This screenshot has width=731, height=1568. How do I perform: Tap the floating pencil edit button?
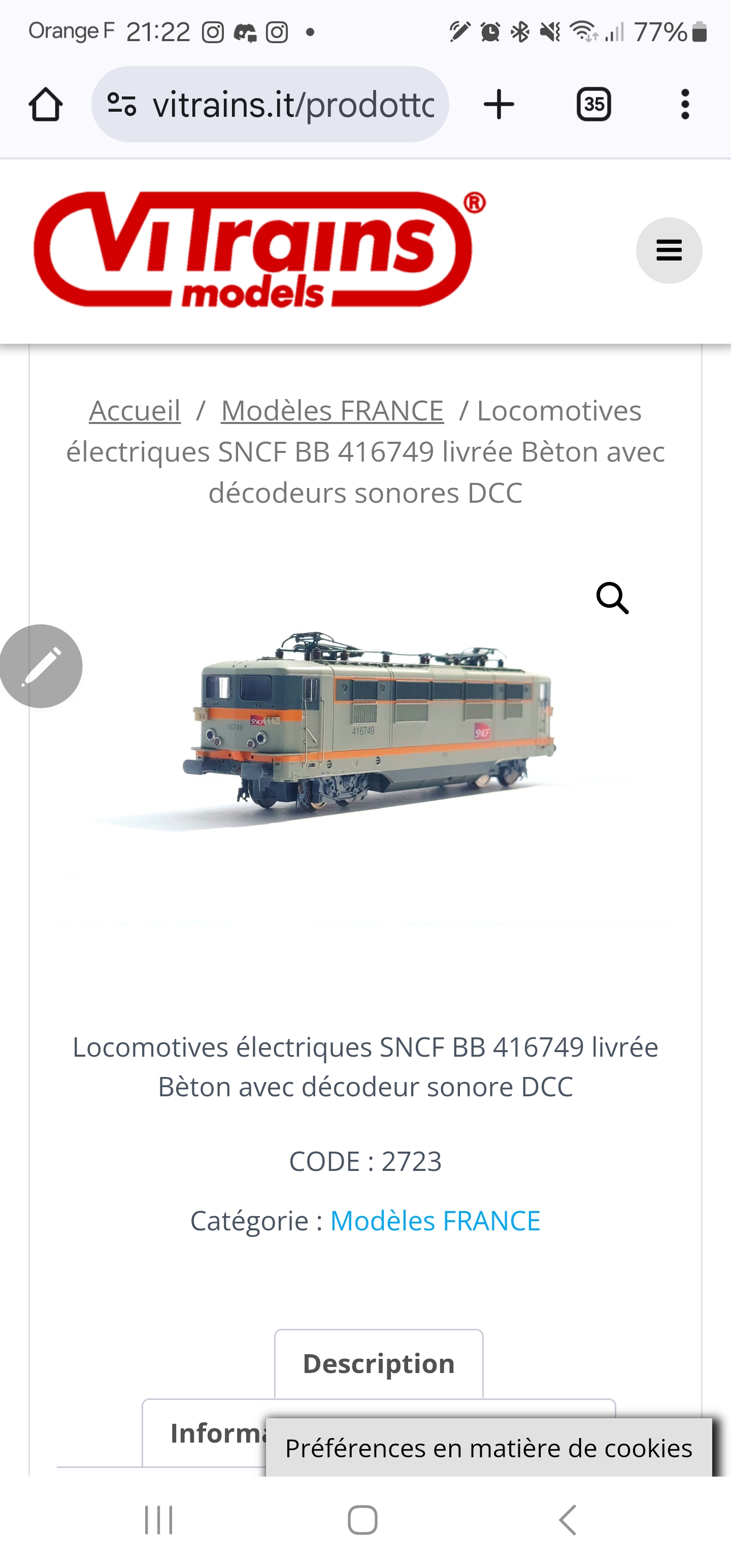[x=41, y=666]
